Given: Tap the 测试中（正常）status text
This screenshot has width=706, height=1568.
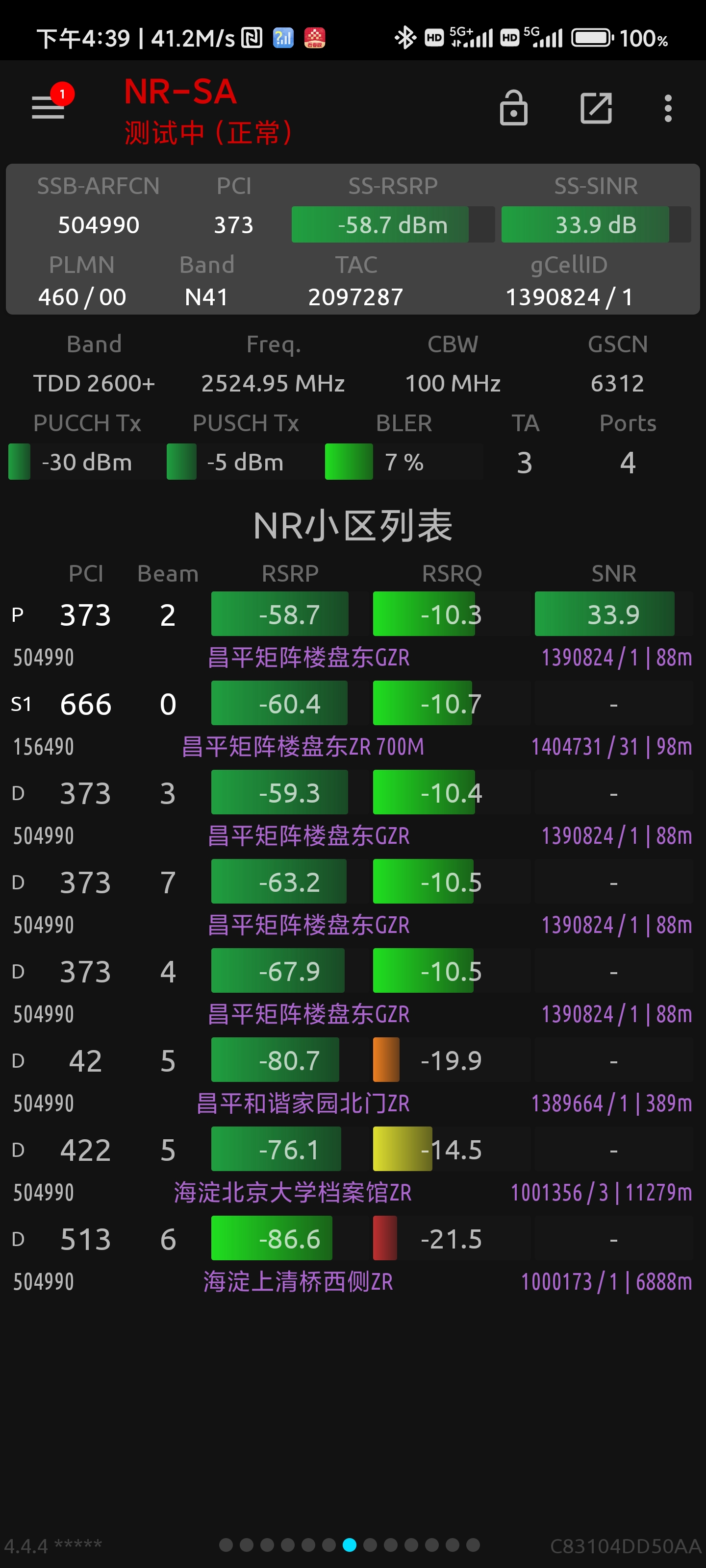Looking at the screenshot, I should 207,133.
